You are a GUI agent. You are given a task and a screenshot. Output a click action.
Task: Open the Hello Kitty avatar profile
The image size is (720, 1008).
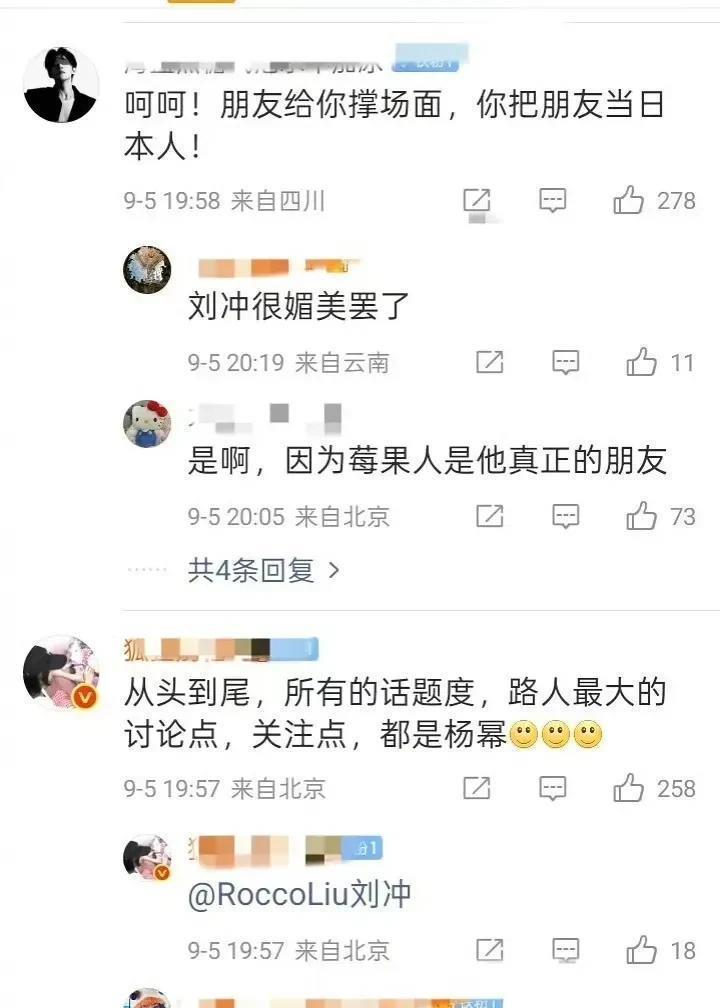147,424
